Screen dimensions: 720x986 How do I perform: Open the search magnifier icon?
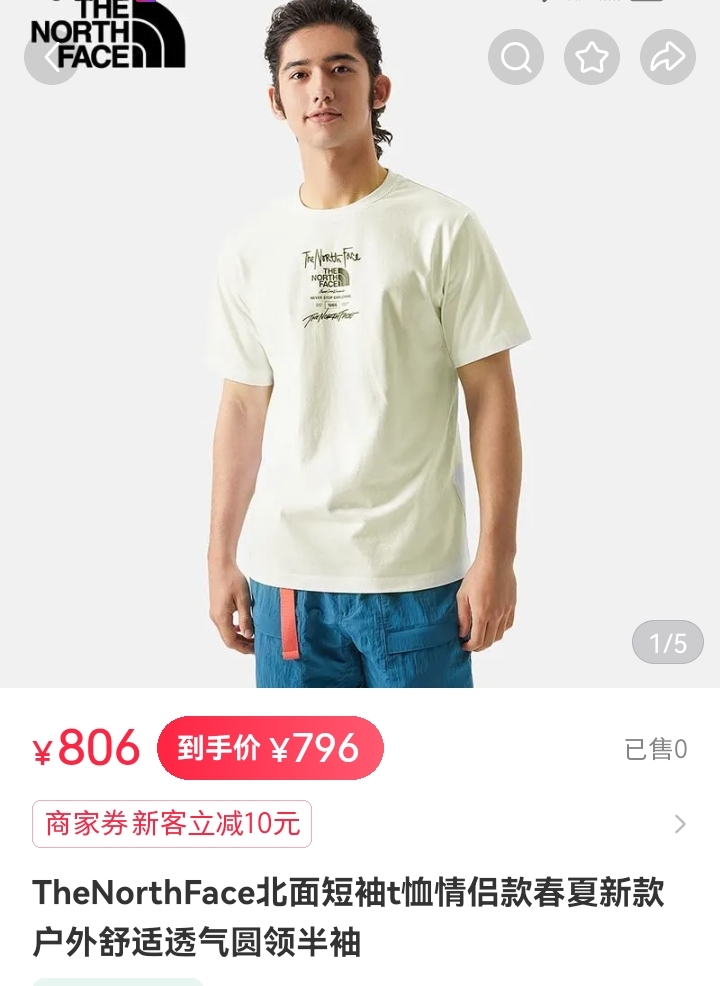[x=516, y=57]
